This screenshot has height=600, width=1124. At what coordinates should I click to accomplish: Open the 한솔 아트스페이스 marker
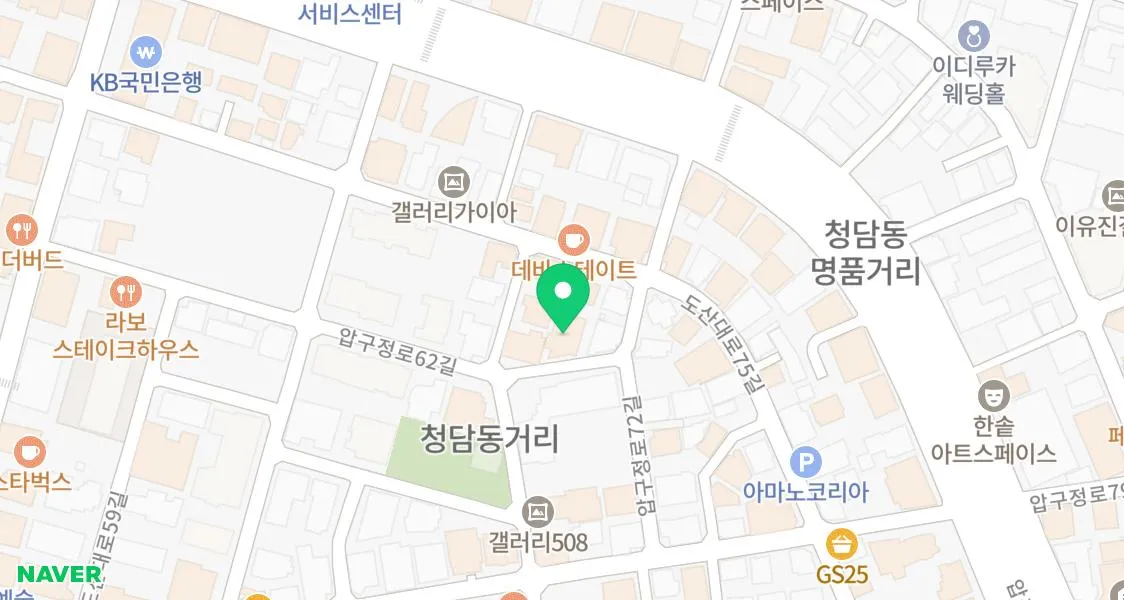point(993,394)
